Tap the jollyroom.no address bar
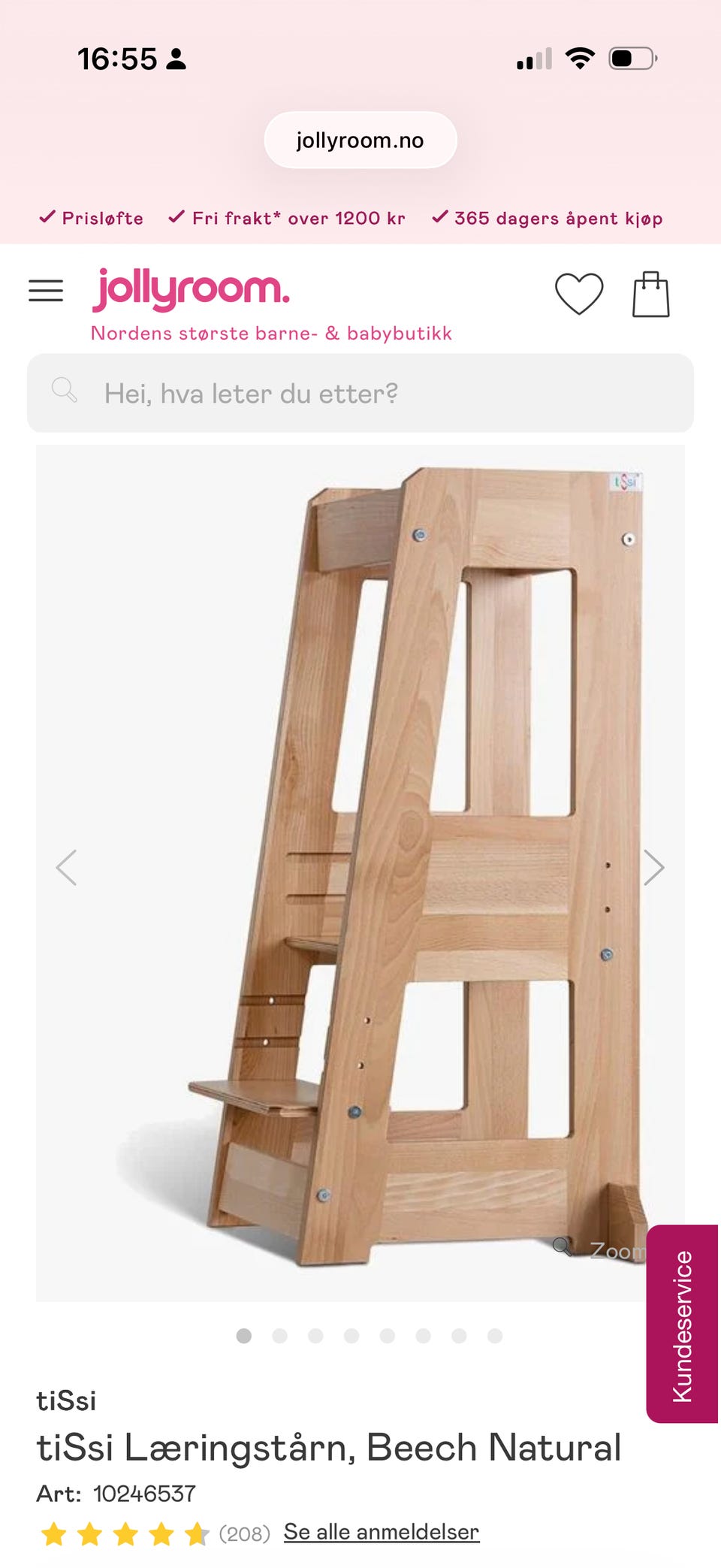This screenshot has height=1568, width=721. tap(360, 140)
